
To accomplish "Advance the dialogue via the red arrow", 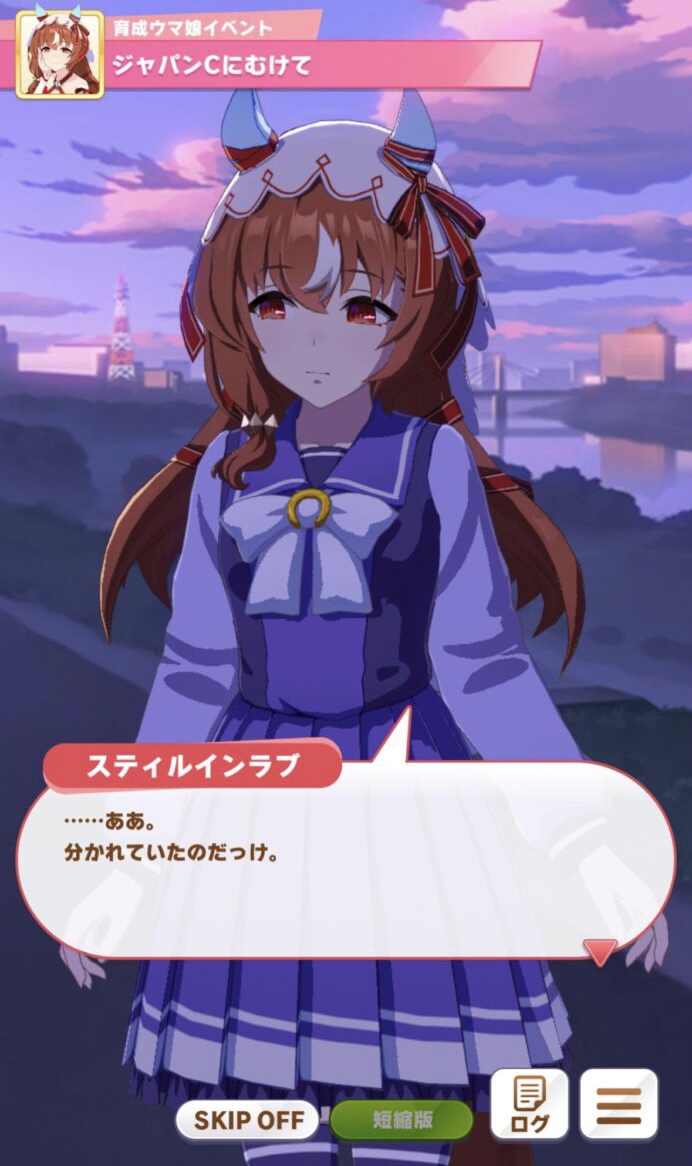I will [x=599, y=951].
